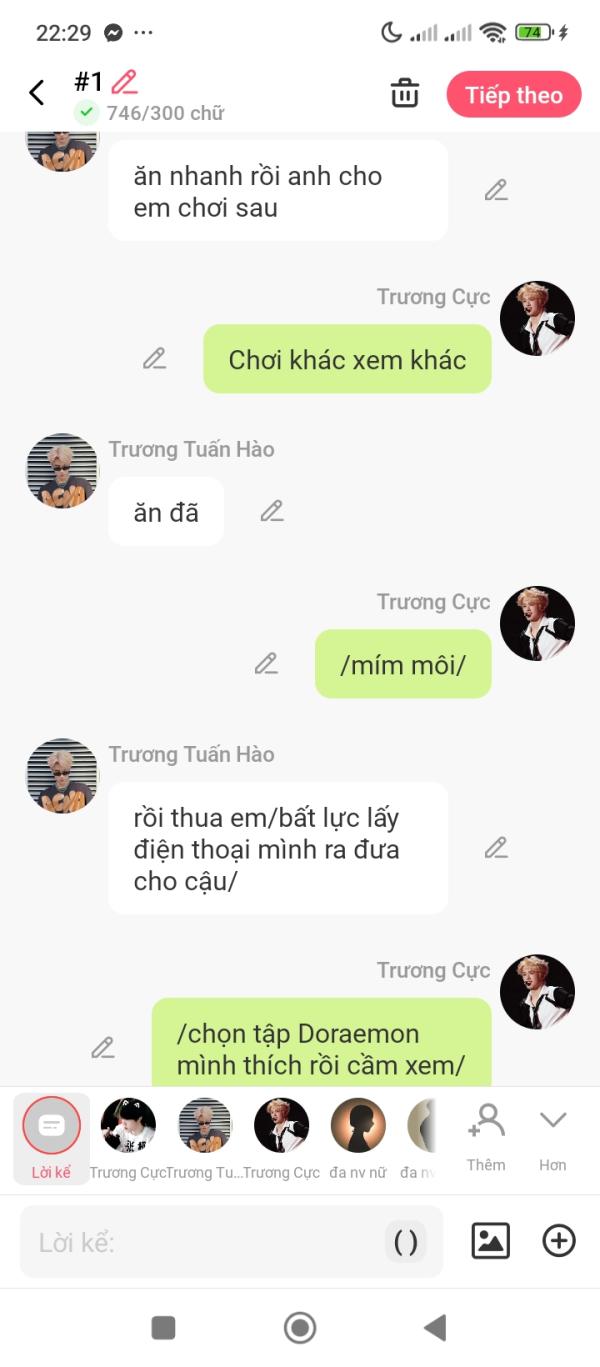The height and width of the screenshot is (1367, 600).
Task: Select the đa nv nữ character
Action: tap(358, 1139)
